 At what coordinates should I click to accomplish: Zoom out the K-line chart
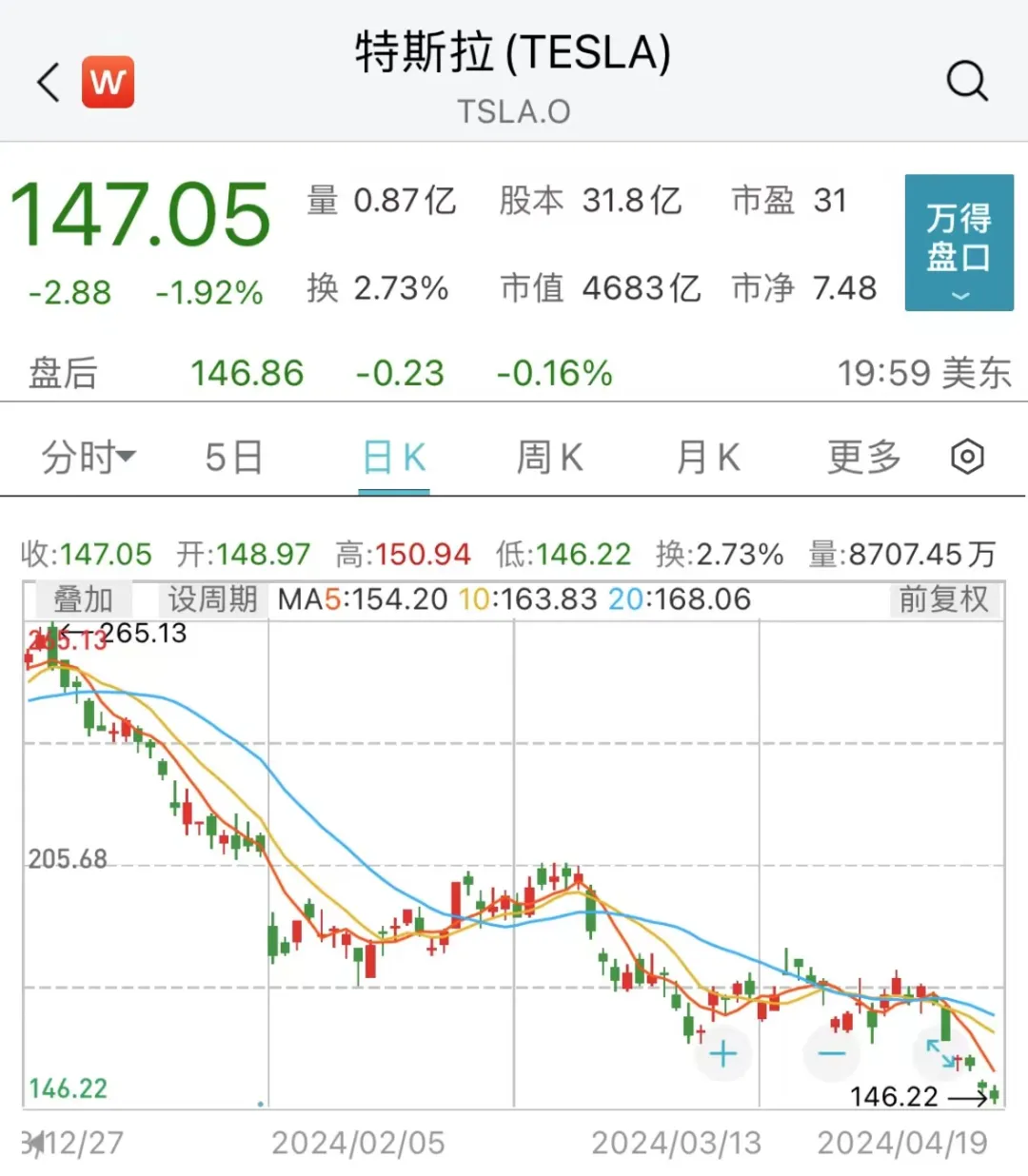[831, 1053]
